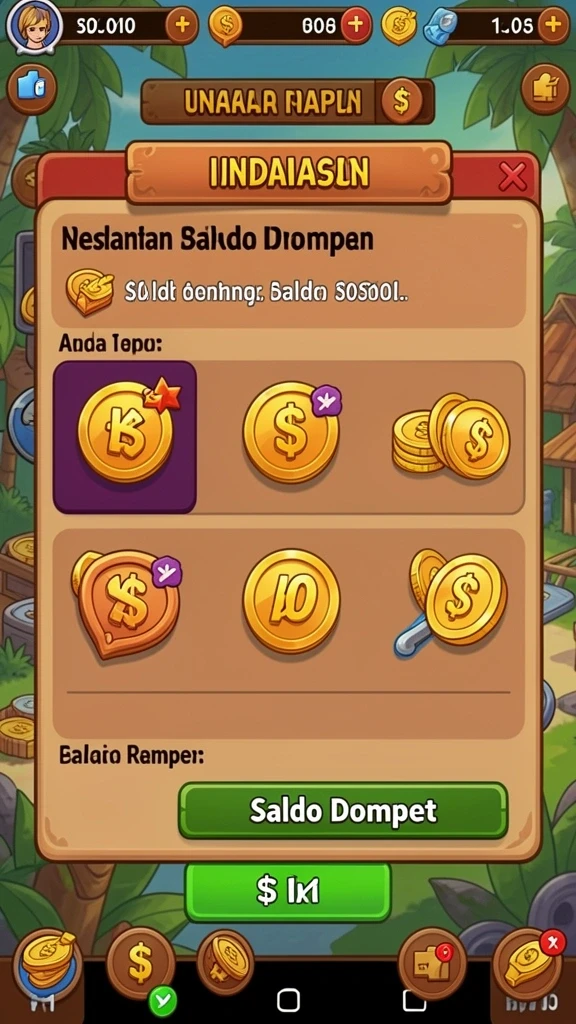
Task: Add more to the 50.010 balance
Action: (182, 25)
